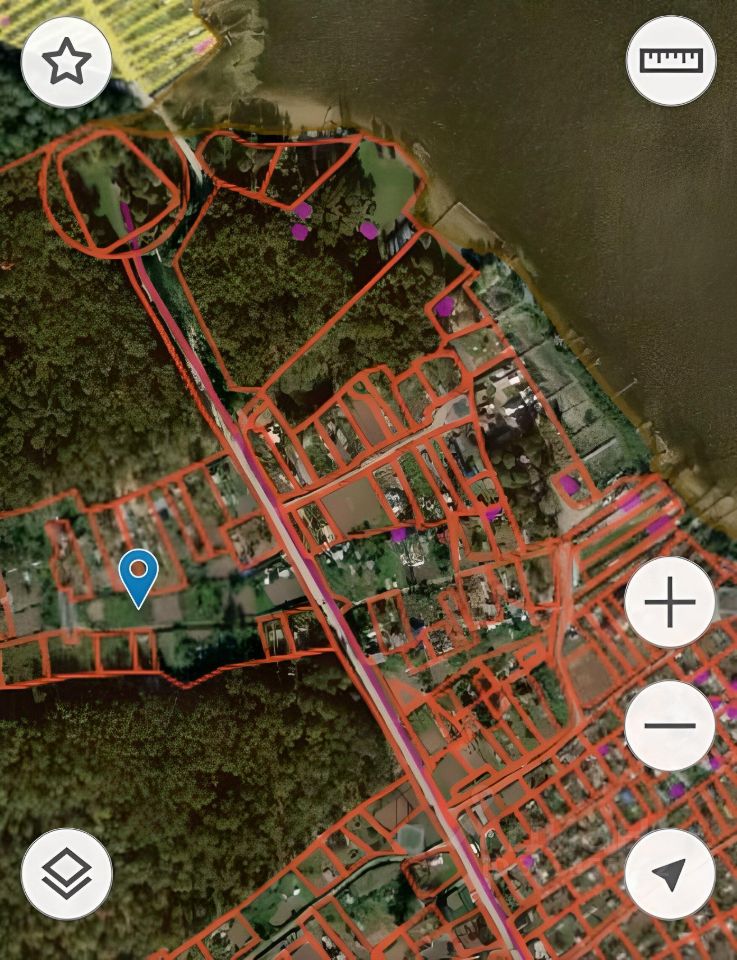Open the map layers selector

66,874
